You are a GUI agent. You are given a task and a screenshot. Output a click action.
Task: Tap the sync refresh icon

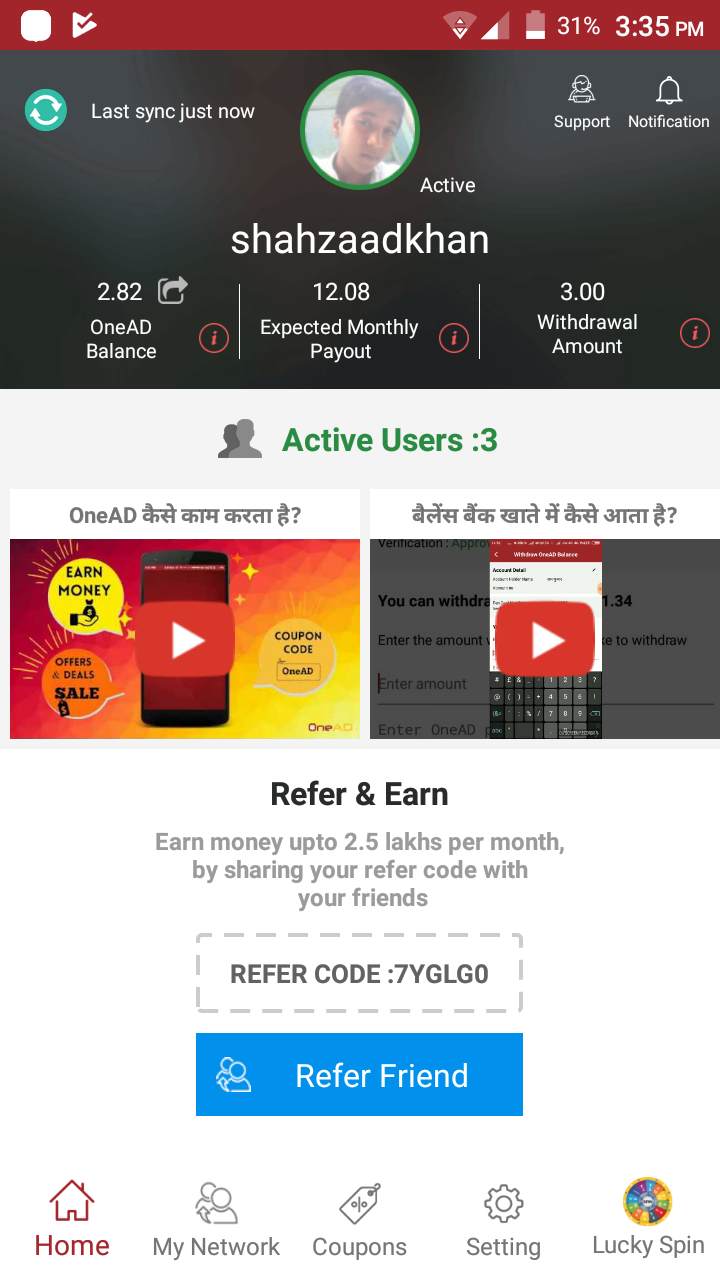coord(46,111)
